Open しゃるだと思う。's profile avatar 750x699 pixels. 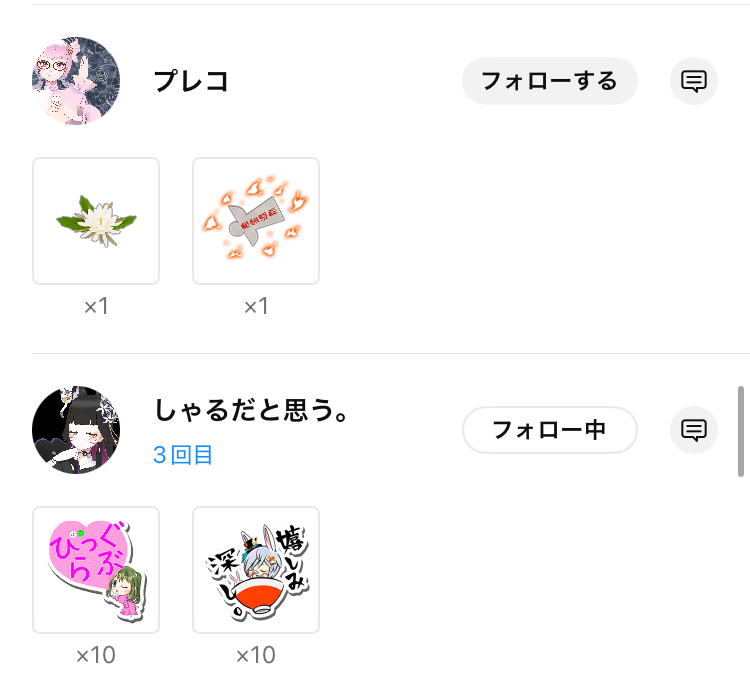(76, 430)
